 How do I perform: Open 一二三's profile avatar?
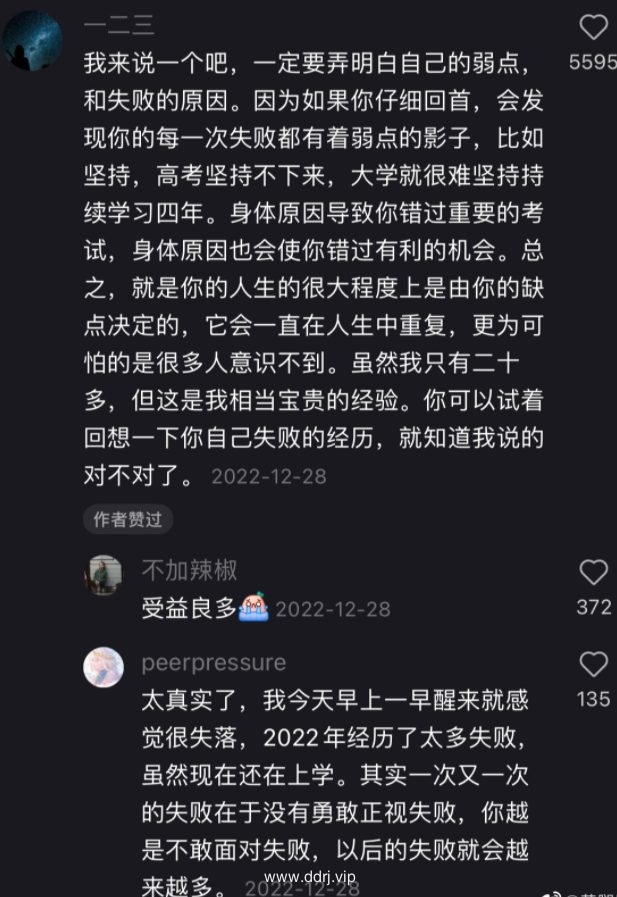click(33, 40)
